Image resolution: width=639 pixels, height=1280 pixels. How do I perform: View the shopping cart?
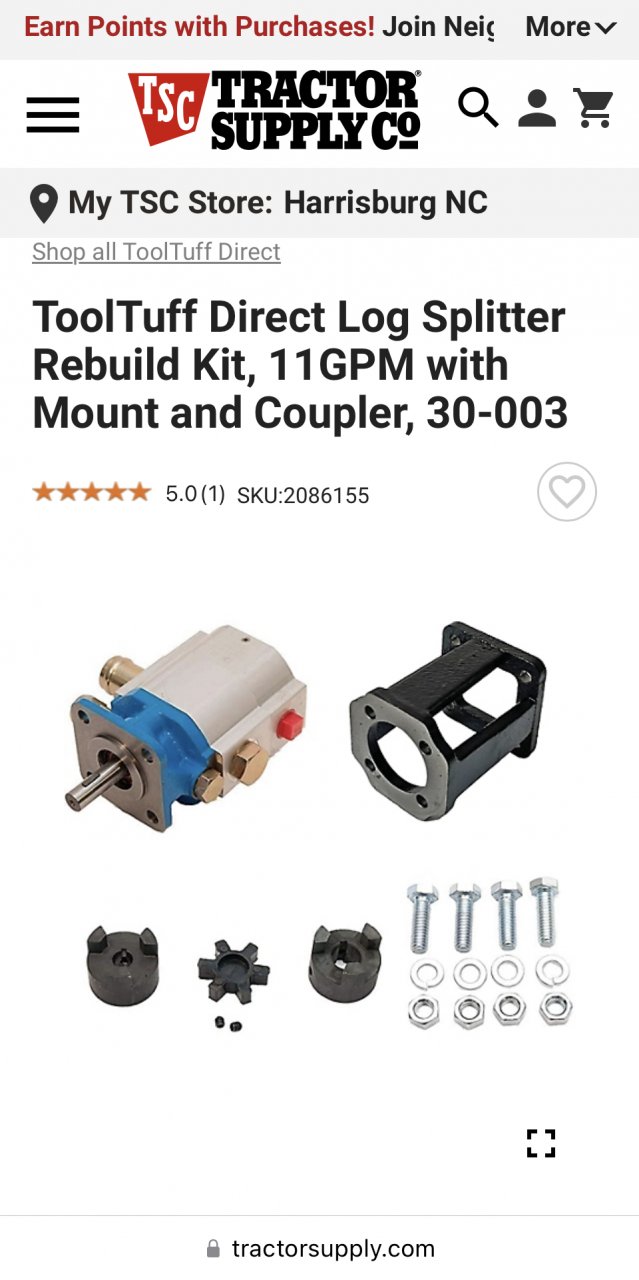point(594,108)
